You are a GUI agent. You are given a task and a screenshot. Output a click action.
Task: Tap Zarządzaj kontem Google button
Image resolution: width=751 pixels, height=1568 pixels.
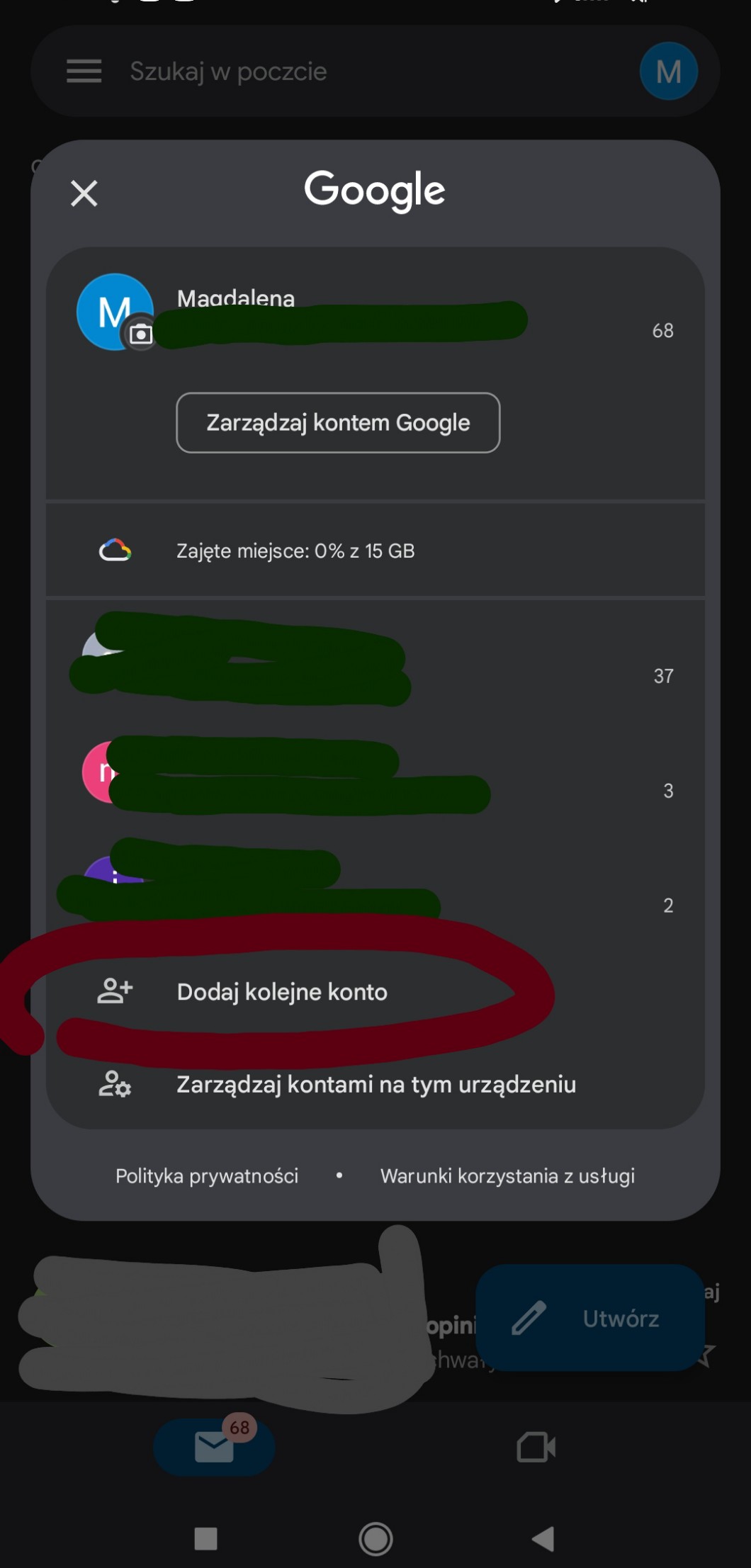pos(338,422)
